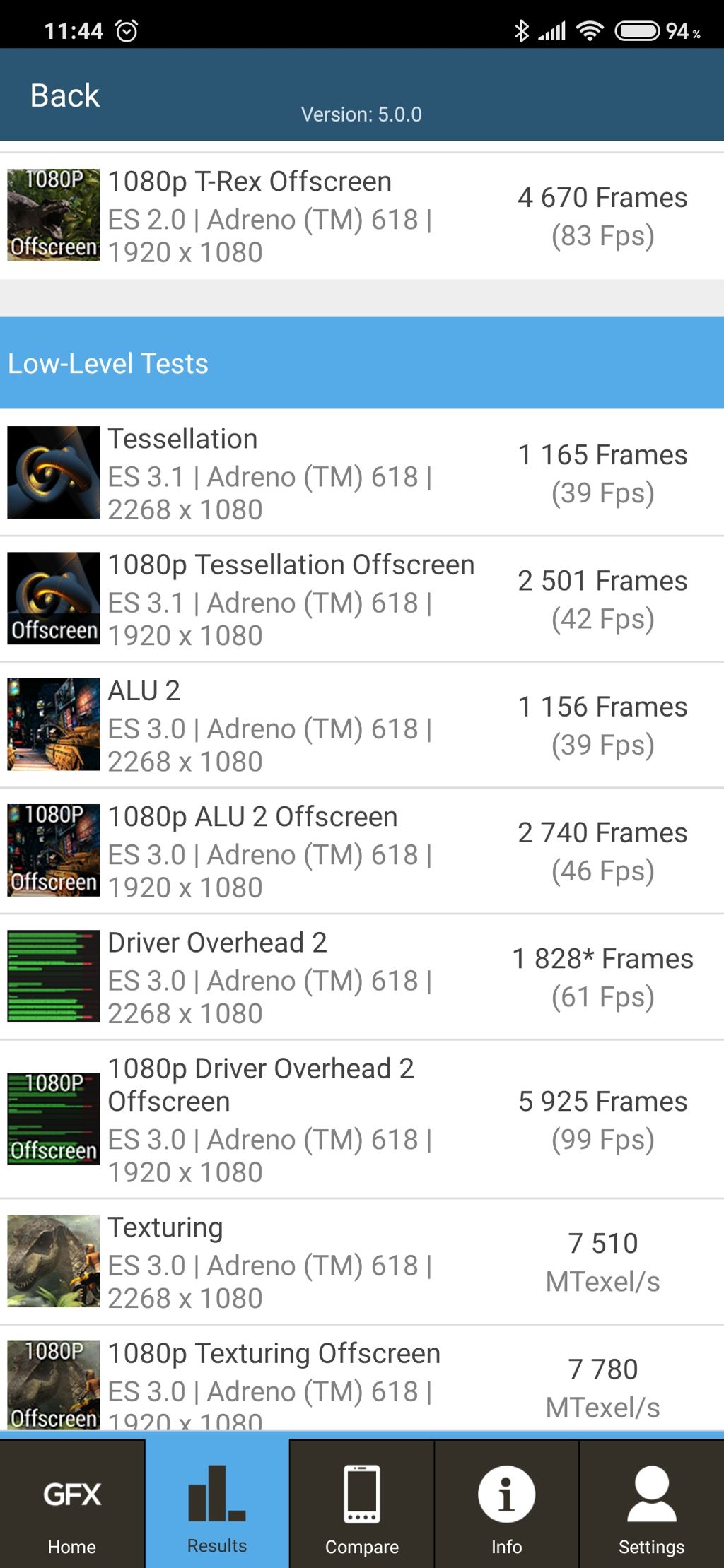
Task: Open the Texturing test result
Action: click(362, 1262)
